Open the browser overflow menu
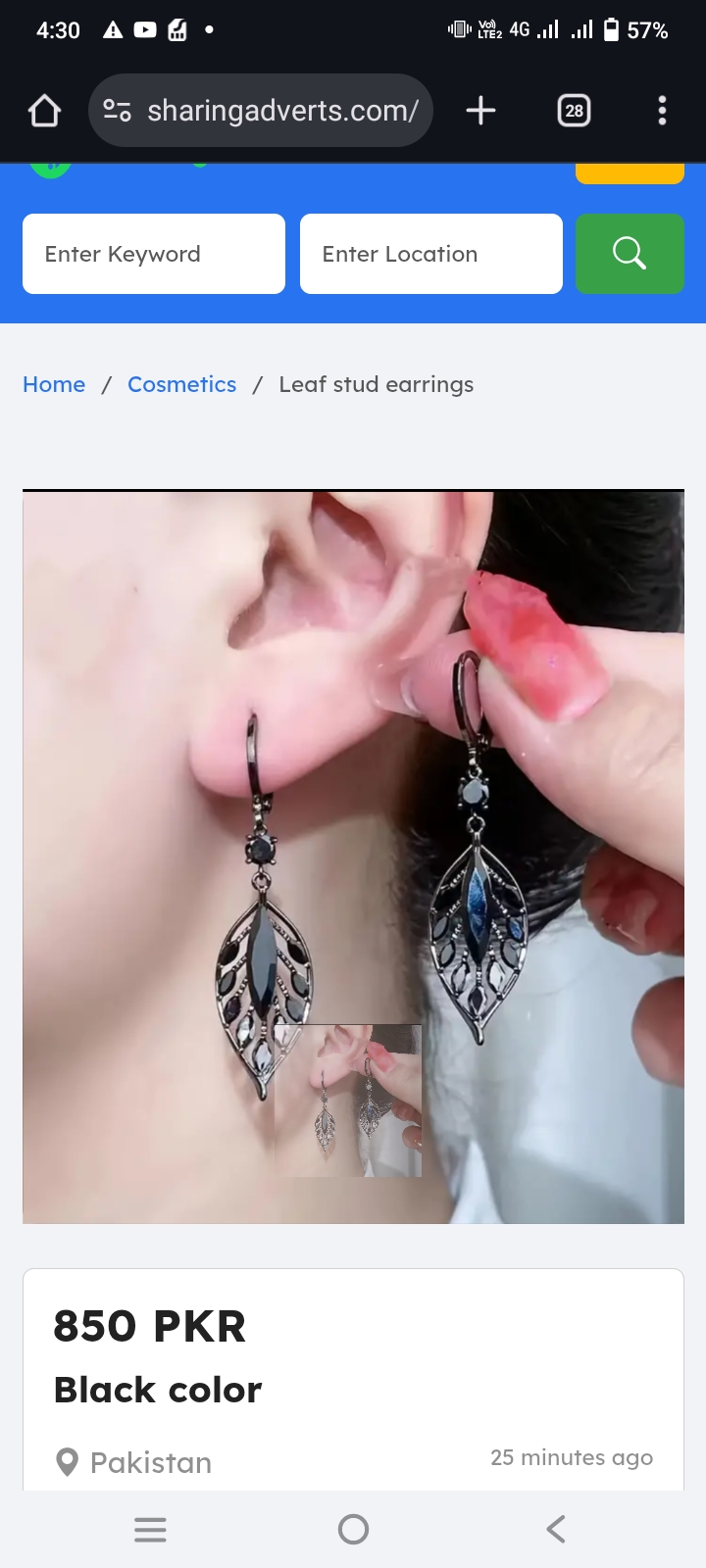Image resolution: width=706 pixels, height=1568 pixels. (662, 111)
